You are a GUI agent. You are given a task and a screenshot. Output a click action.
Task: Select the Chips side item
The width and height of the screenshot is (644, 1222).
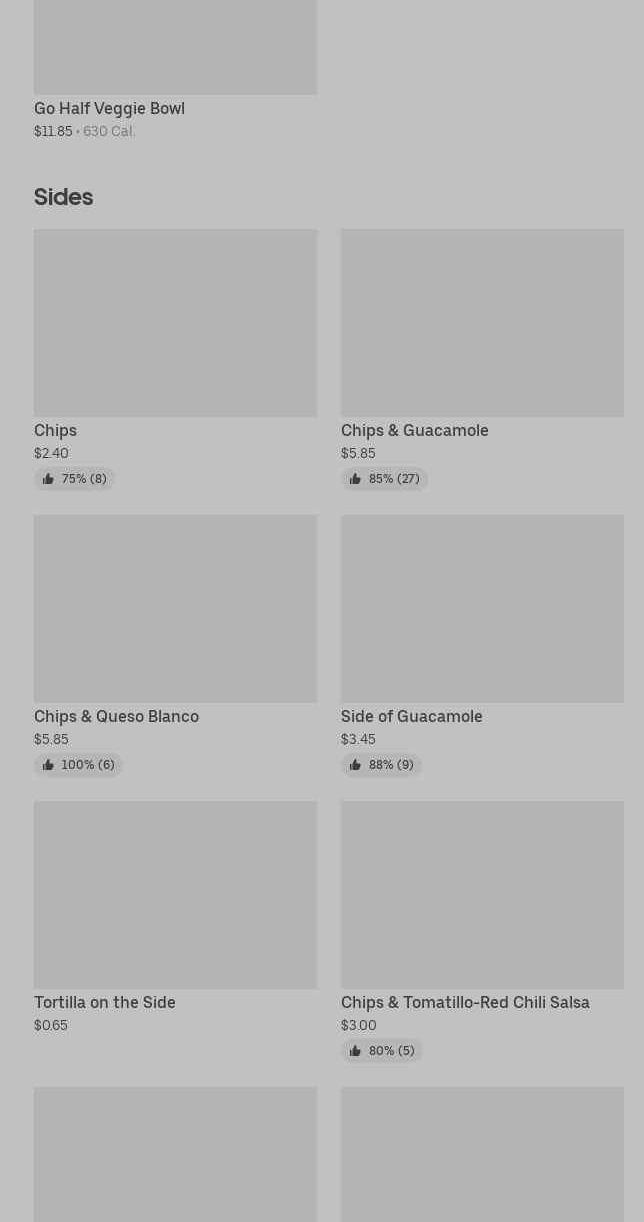click(x=175, y=323)
